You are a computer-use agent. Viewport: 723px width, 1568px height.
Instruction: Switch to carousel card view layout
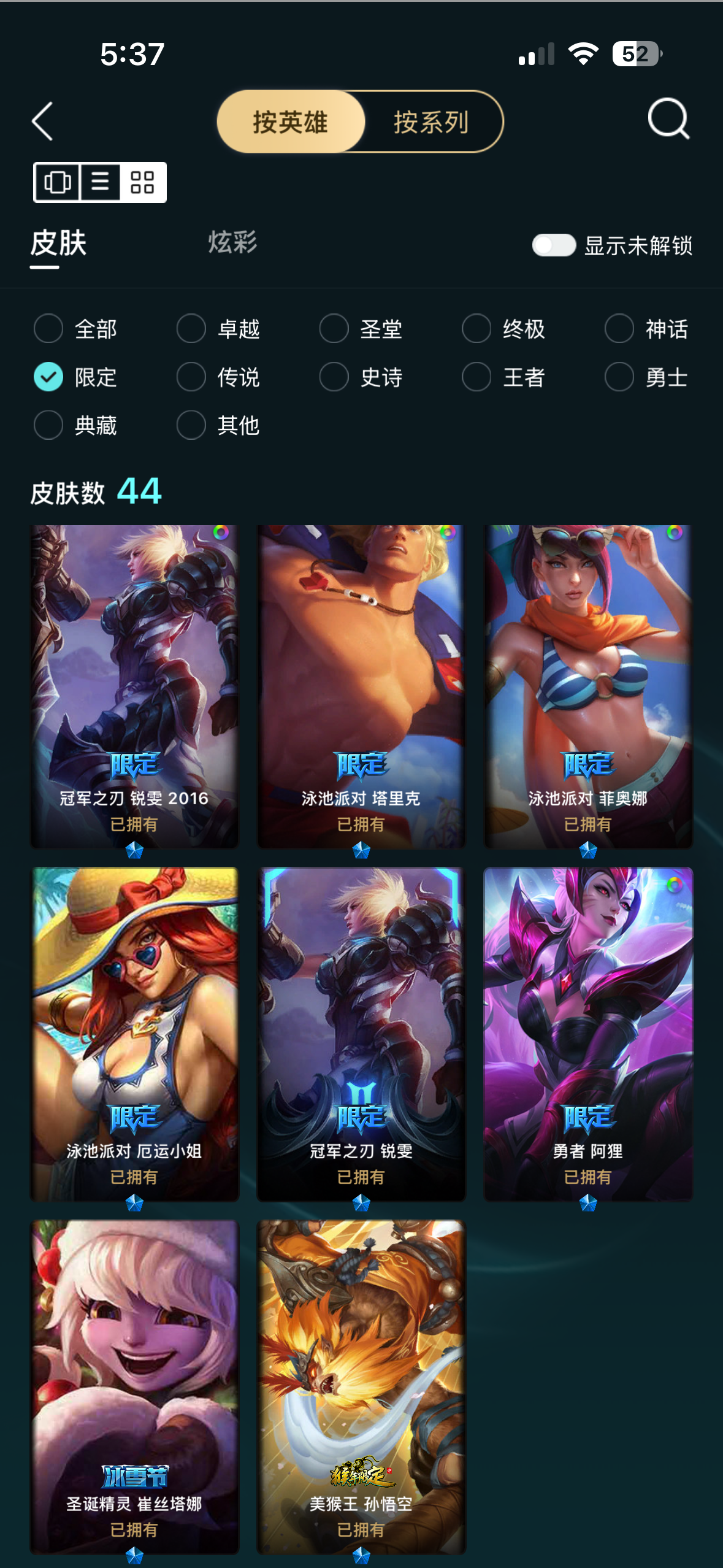pyautogui.click(x=58, y=182)
